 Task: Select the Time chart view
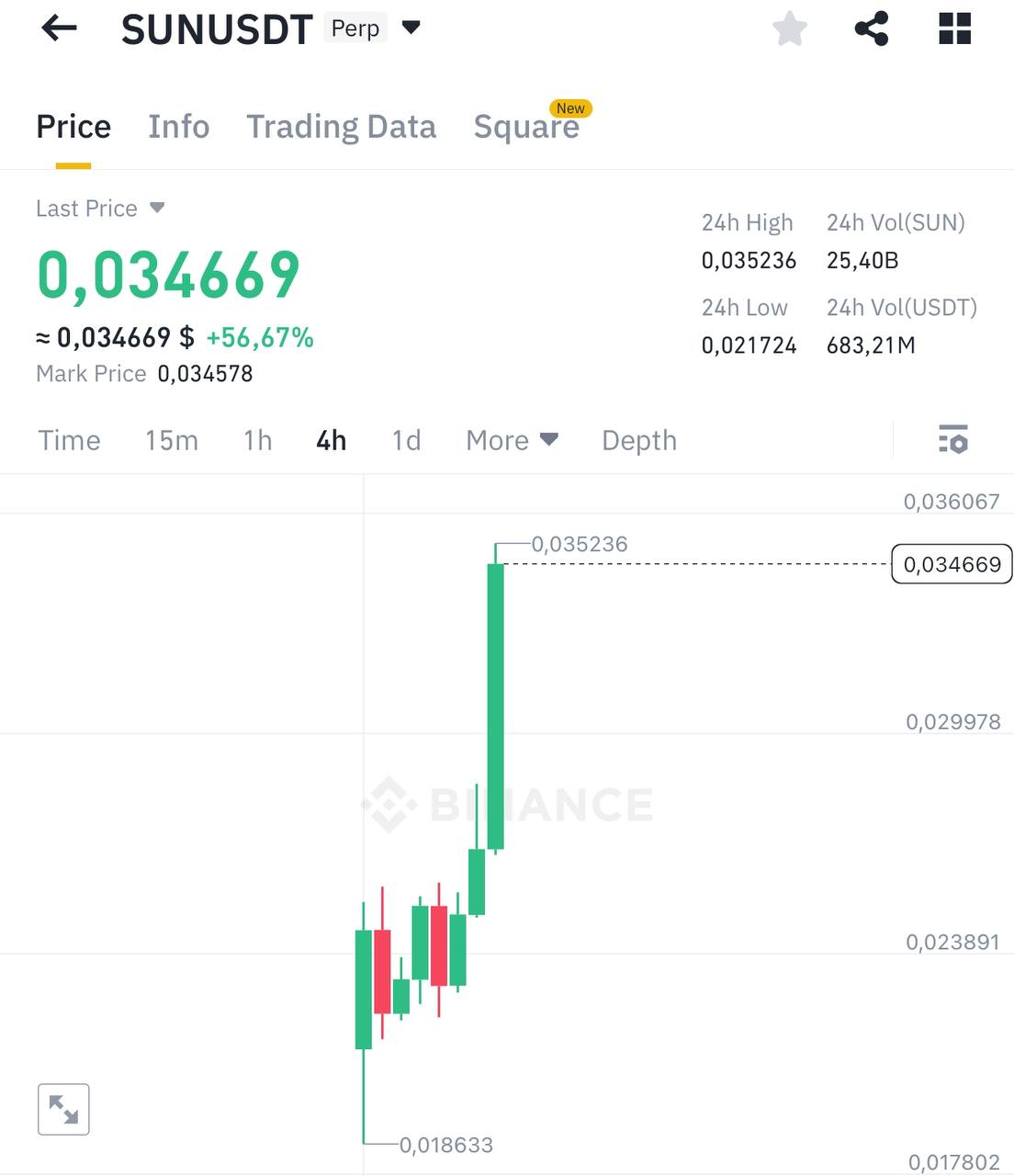[x=69, y=440]
